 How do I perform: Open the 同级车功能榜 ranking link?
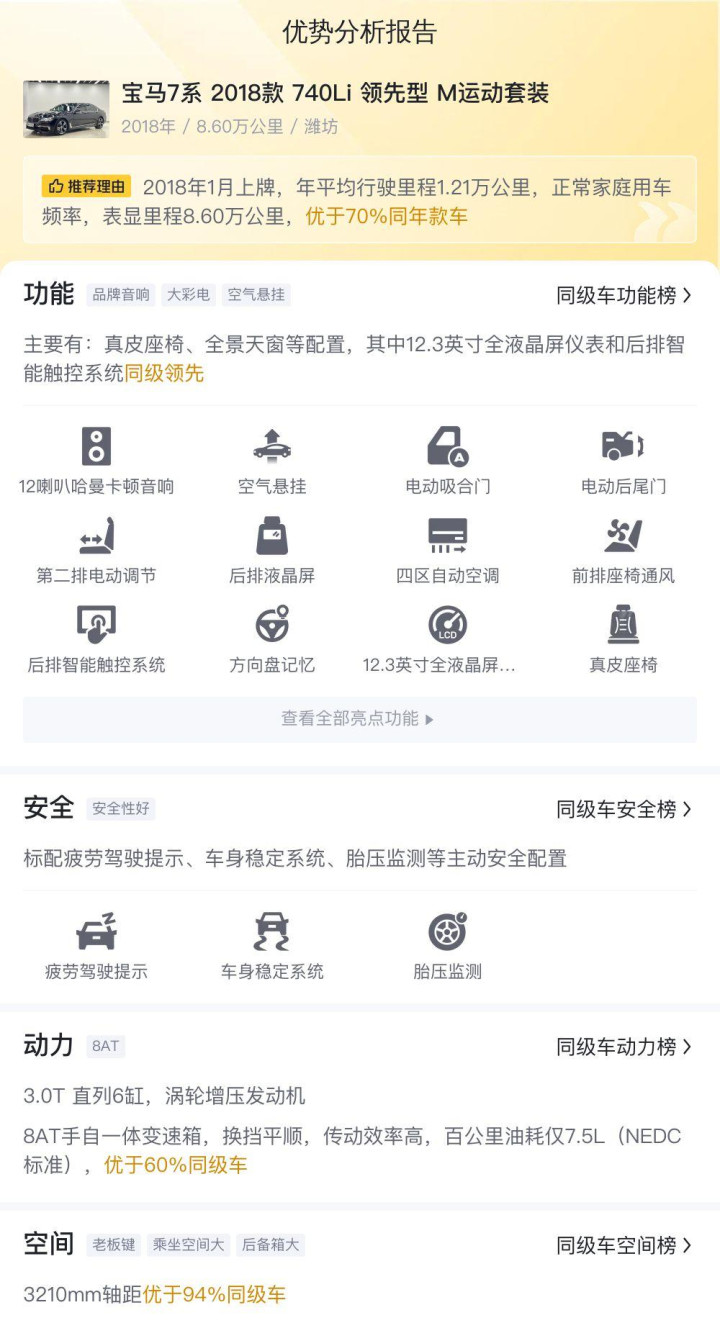pyautogui.click(x=624, y=295)
